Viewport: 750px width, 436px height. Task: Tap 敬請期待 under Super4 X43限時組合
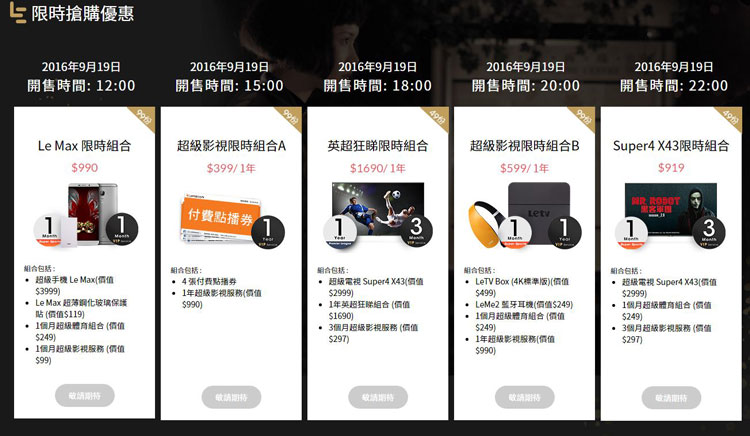tap(670, 396)
